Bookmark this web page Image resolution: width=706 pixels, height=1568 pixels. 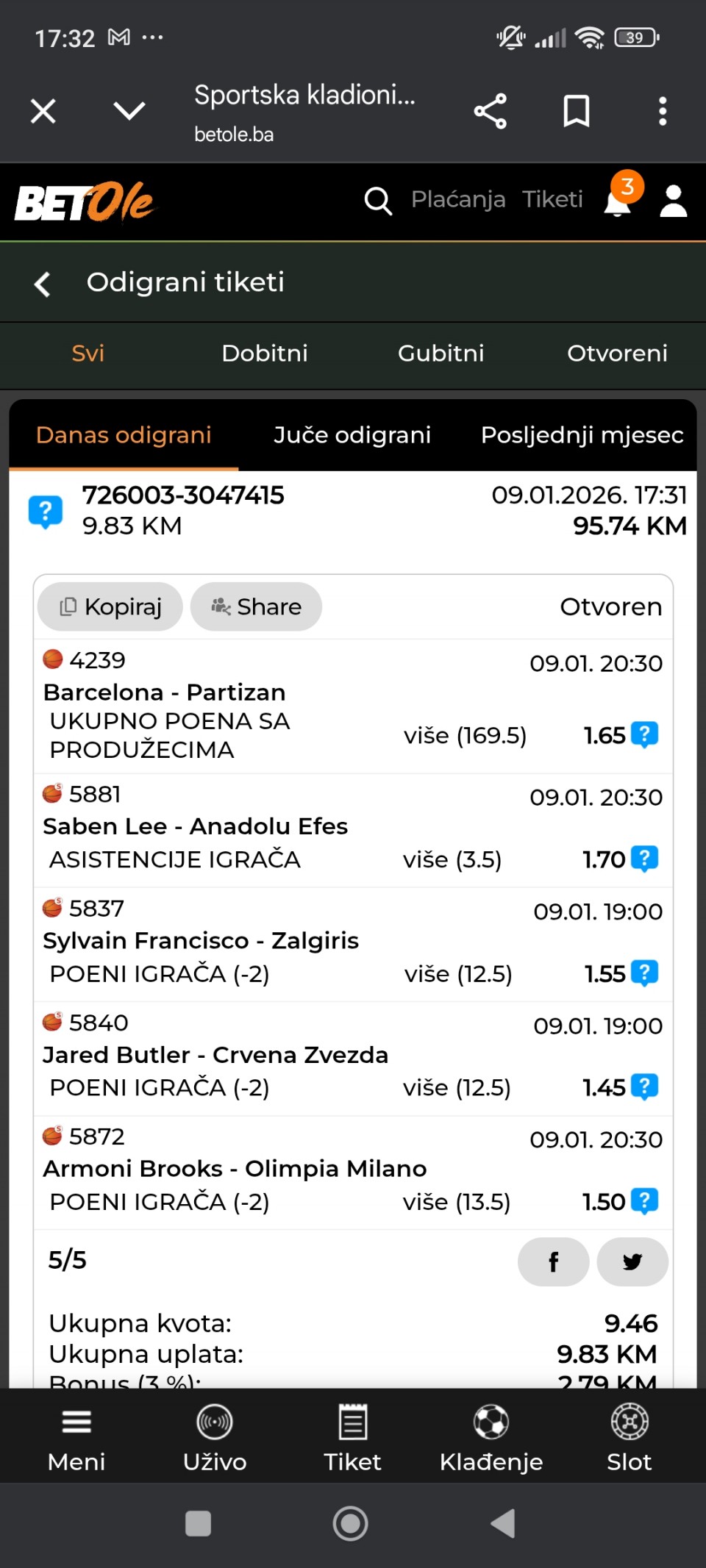[576, 111]
